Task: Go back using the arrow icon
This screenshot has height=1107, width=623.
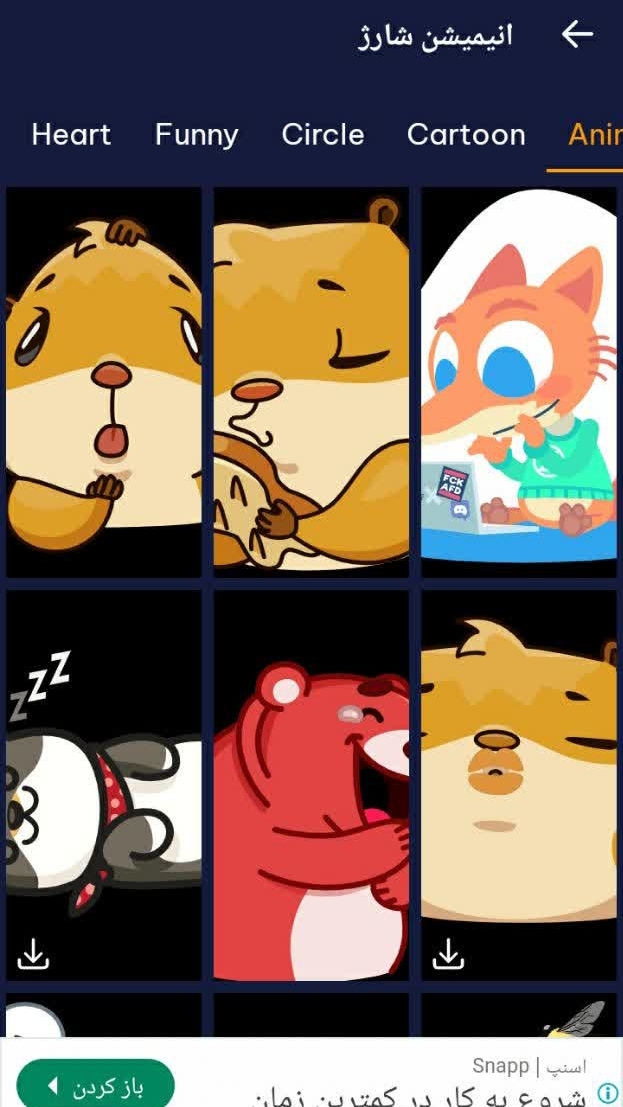Action: click(x=577, y=35)
